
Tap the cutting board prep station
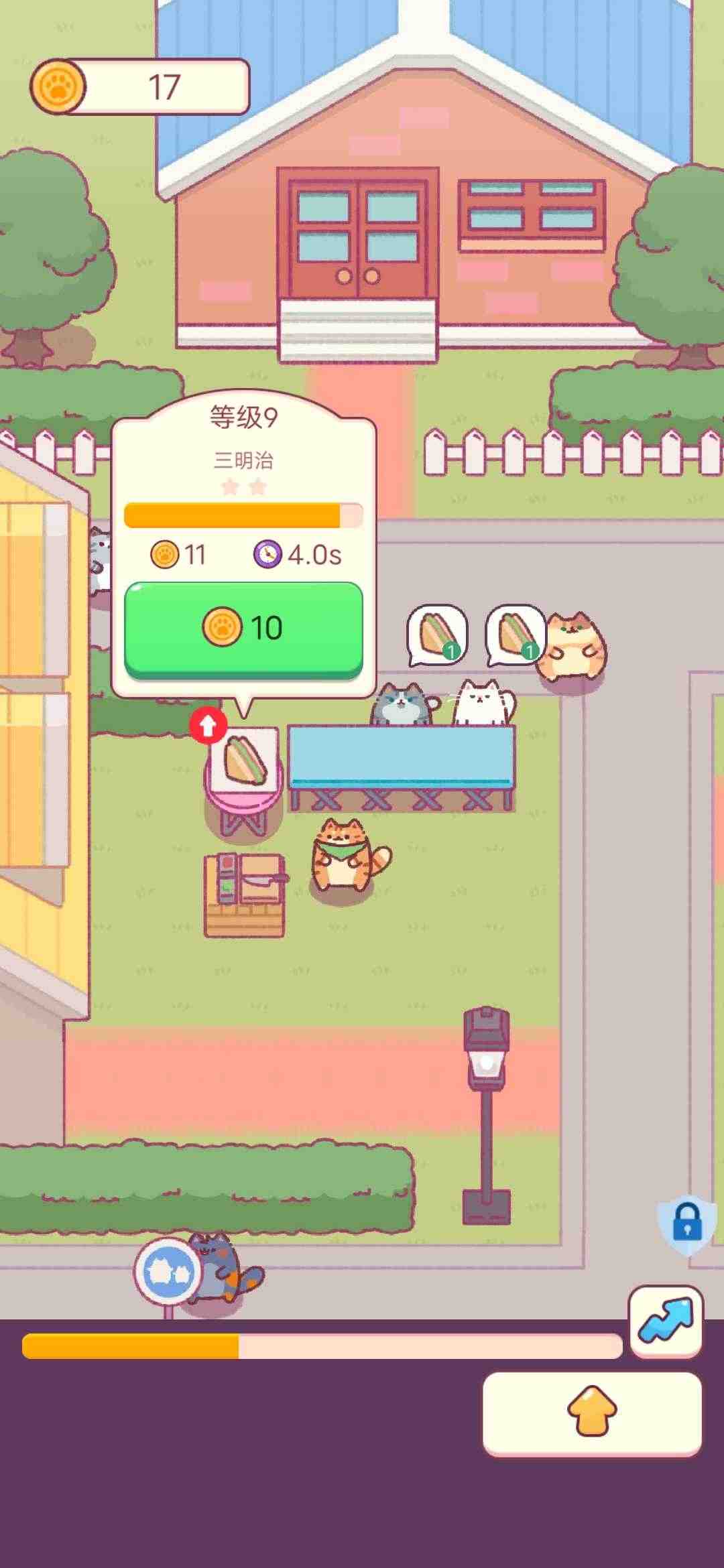point(245,895)
